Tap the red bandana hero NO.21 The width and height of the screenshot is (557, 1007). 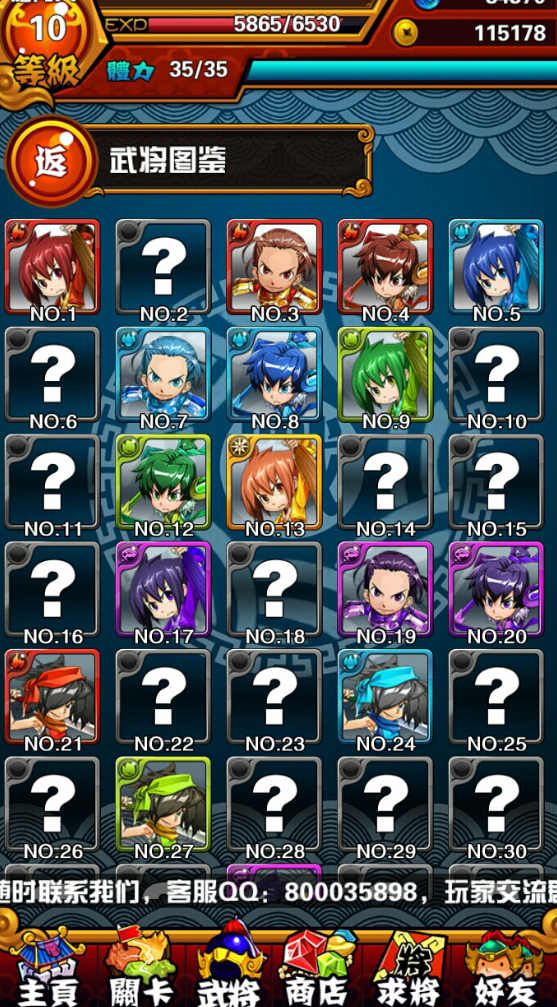tap(53, 697)
